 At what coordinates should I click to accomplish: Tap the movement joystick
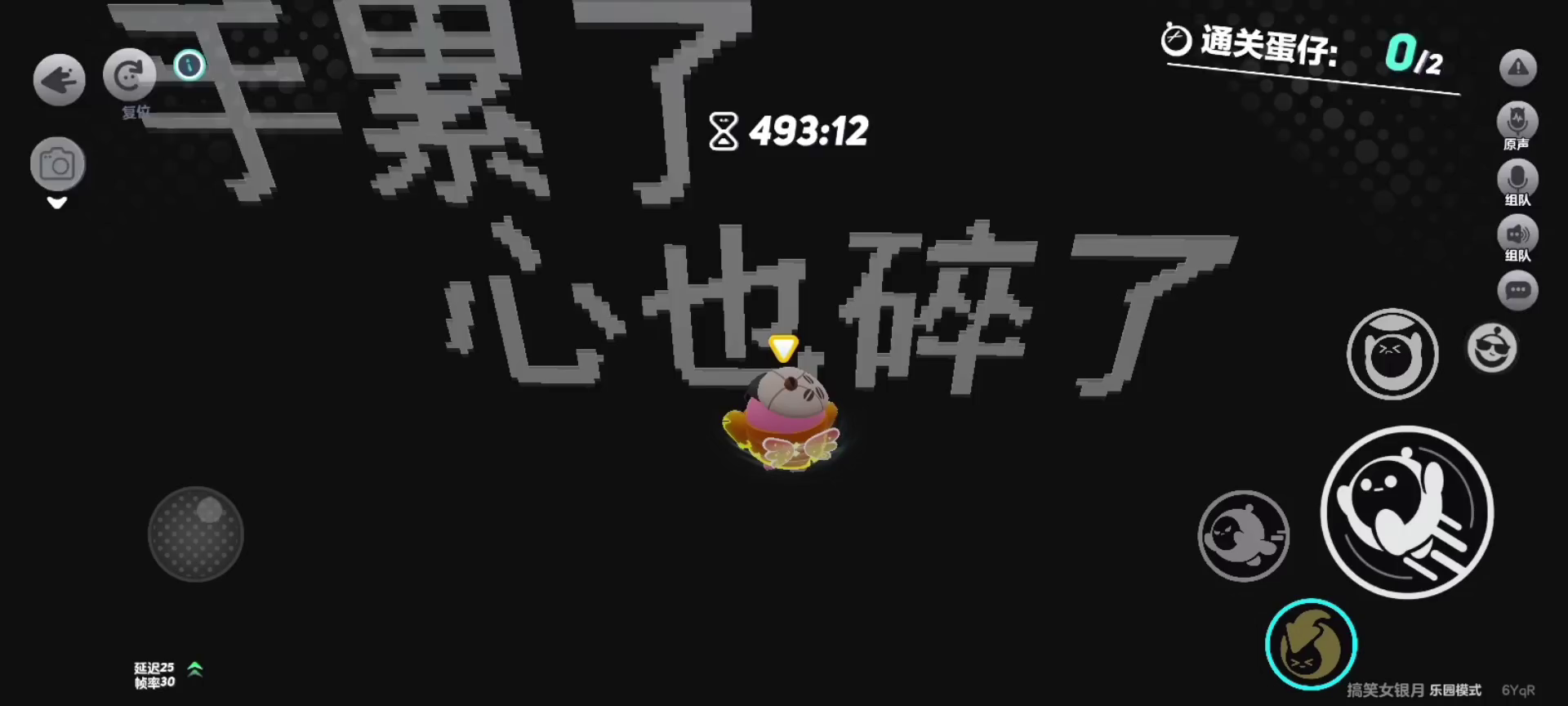coord(195,534)
